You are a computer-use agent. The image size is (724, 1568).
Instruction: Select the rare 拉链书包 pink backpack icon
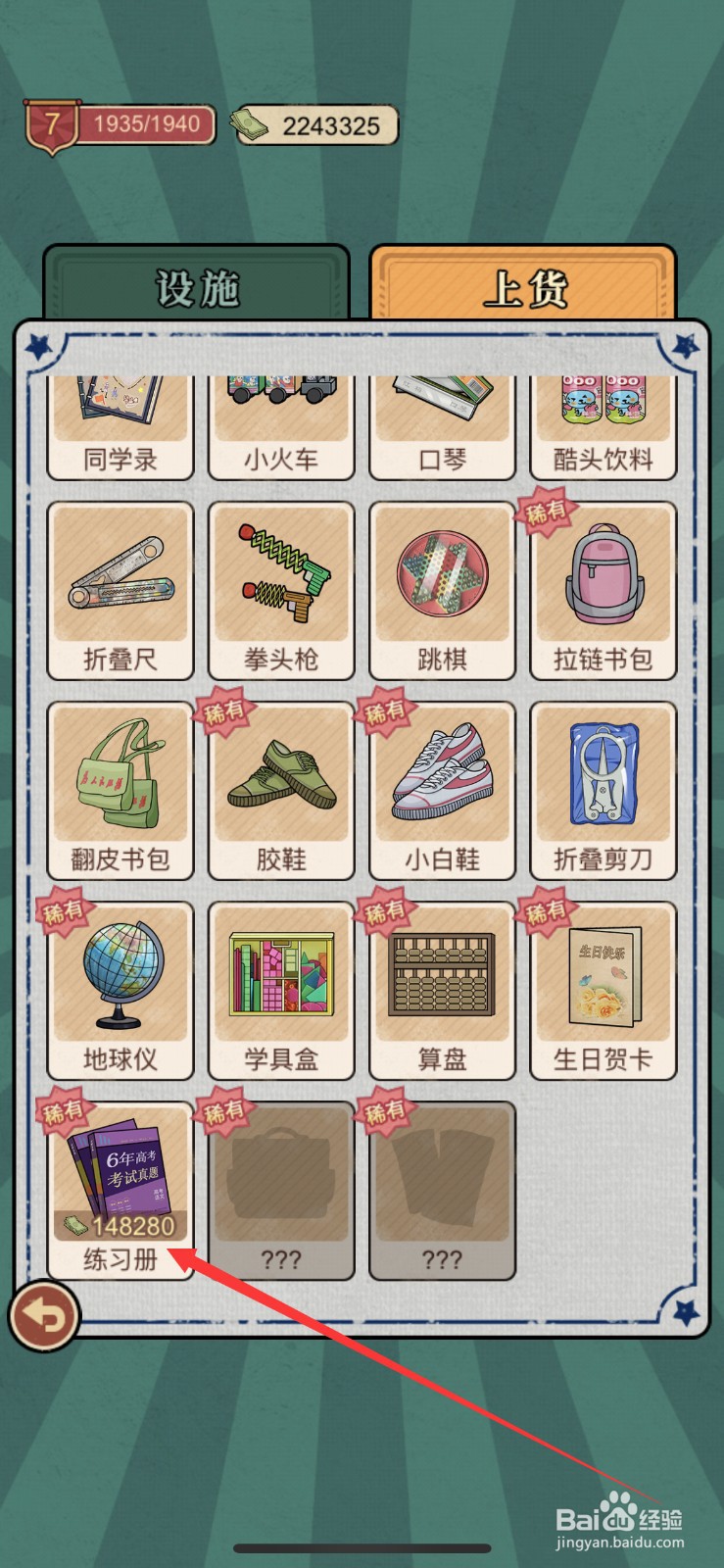(602, 578)
